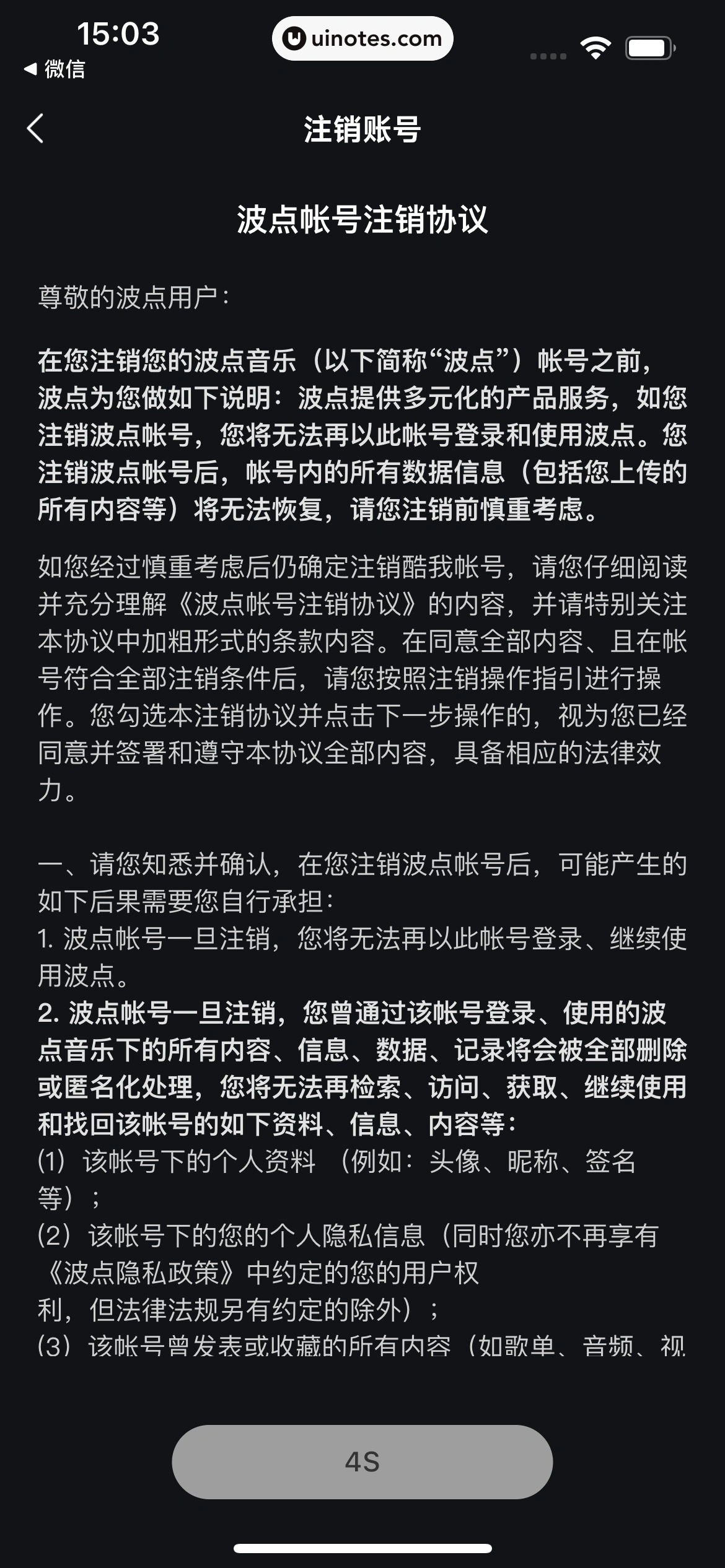The width and height of the screenshot is (725, 1568).
Task: Tap the 4S countdown button
Action: pos(362,1461)
